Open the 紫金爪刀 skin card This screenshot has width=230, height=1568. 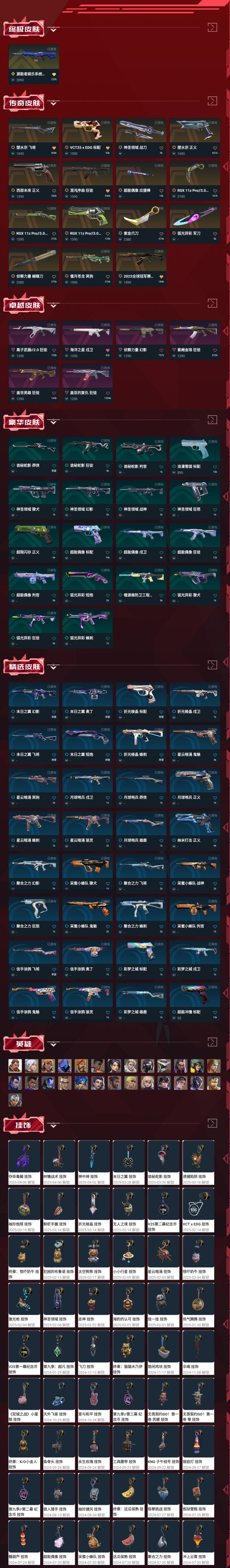(140, 224)
